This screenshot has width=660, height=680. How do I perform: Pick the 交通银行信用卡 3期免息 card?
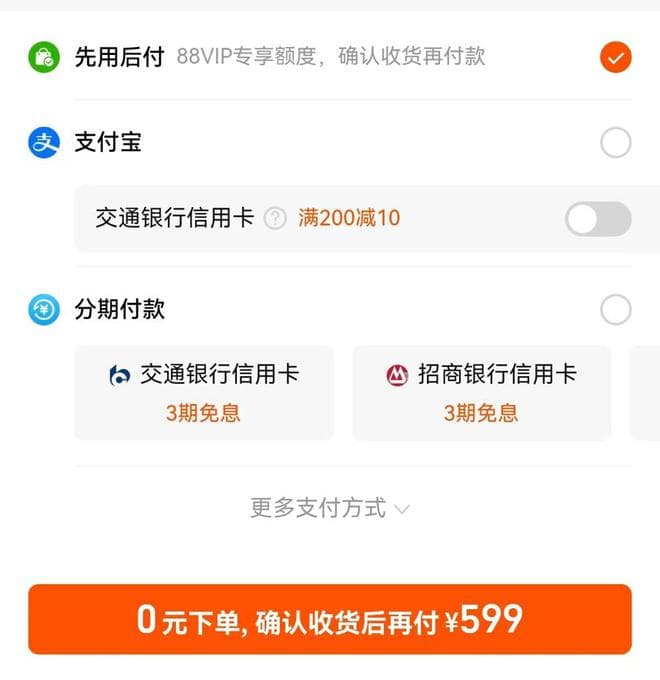point(204,392)
